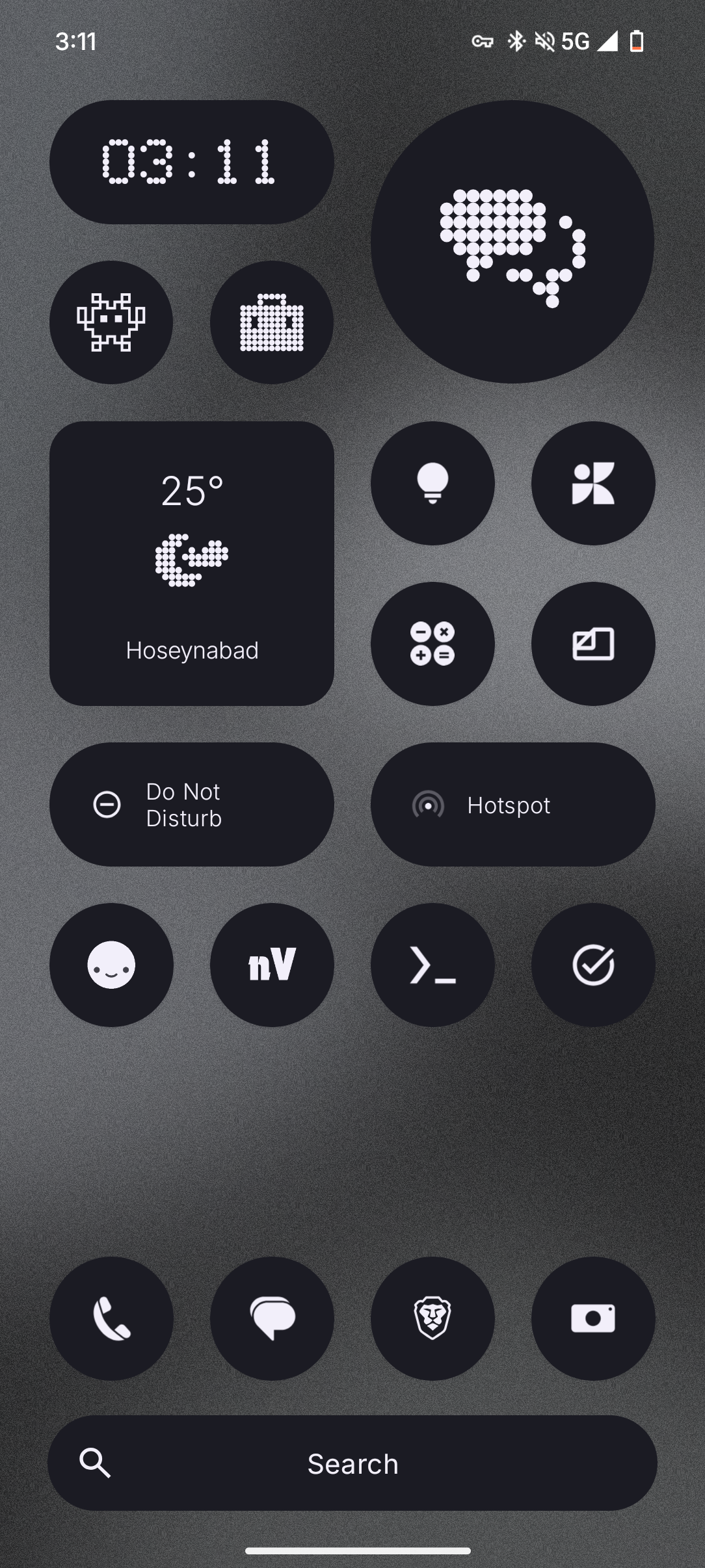Open the checkmark tasks app
Image resolution: width=705 pixels, height=1568 pixels.
(x=592, y=965)
